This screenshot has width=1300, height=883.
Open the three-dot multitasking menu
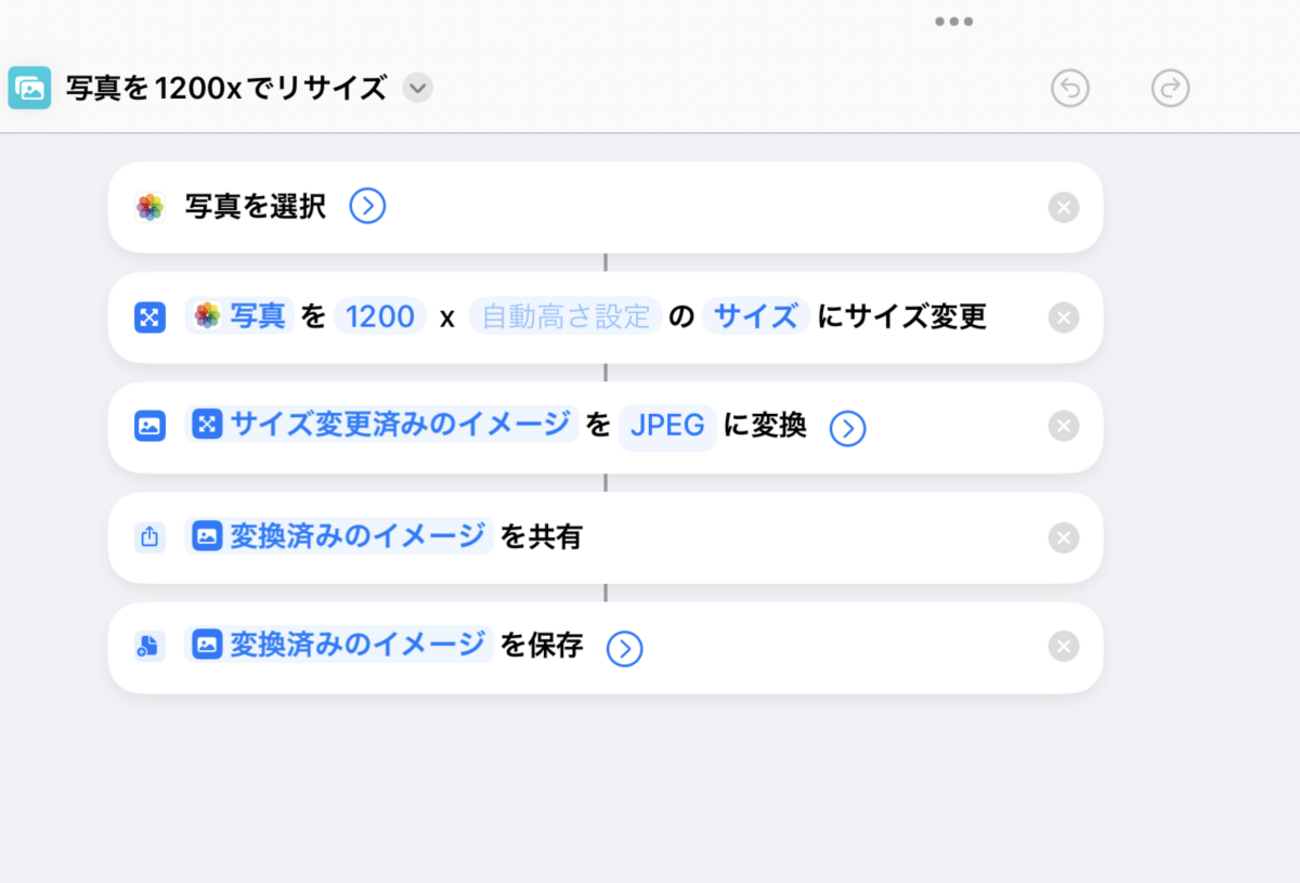click(x=953, y=22)
